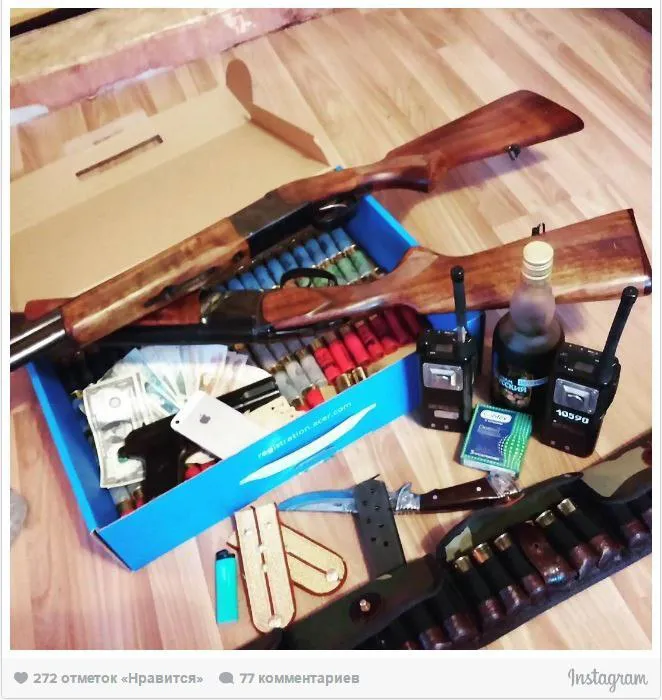662x700 pixels.
Task: Open the post photo on Instagram
Action: [x=330, y=330]
